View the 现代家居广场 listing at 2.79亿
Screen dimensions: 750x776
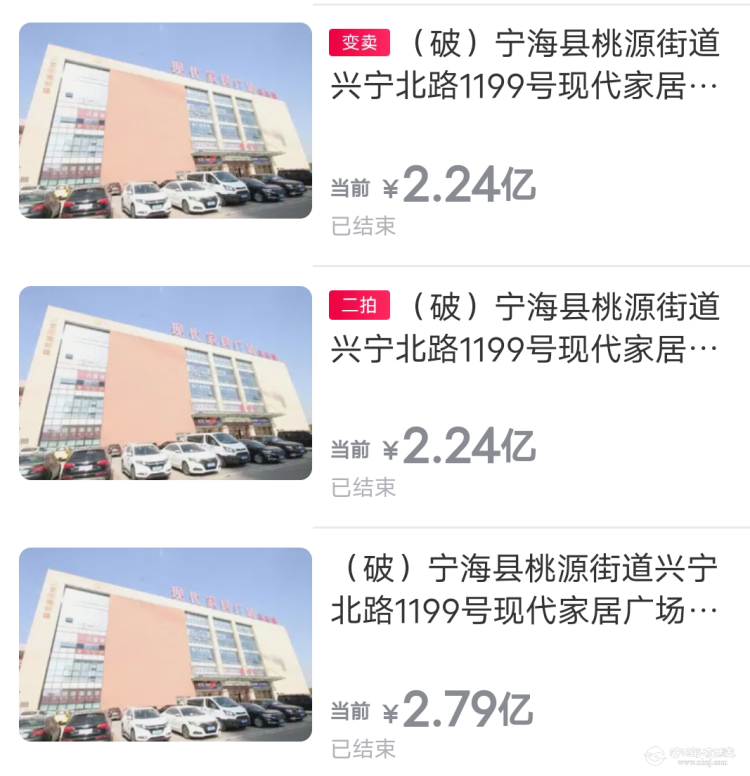[x=524, y=590]
